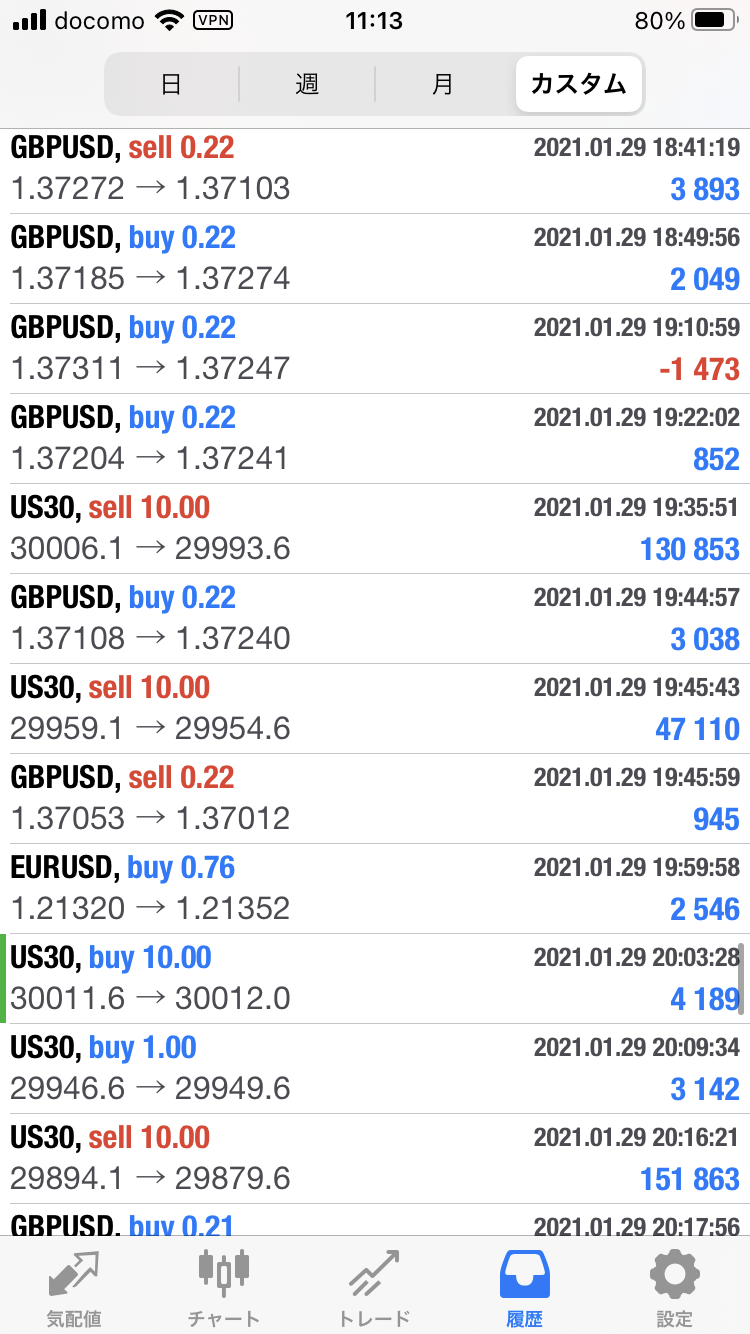Screen dimensions: 750x1334
Task: Open the GBPUSD trade with -1 473 loss
Action: click(375, 349)
